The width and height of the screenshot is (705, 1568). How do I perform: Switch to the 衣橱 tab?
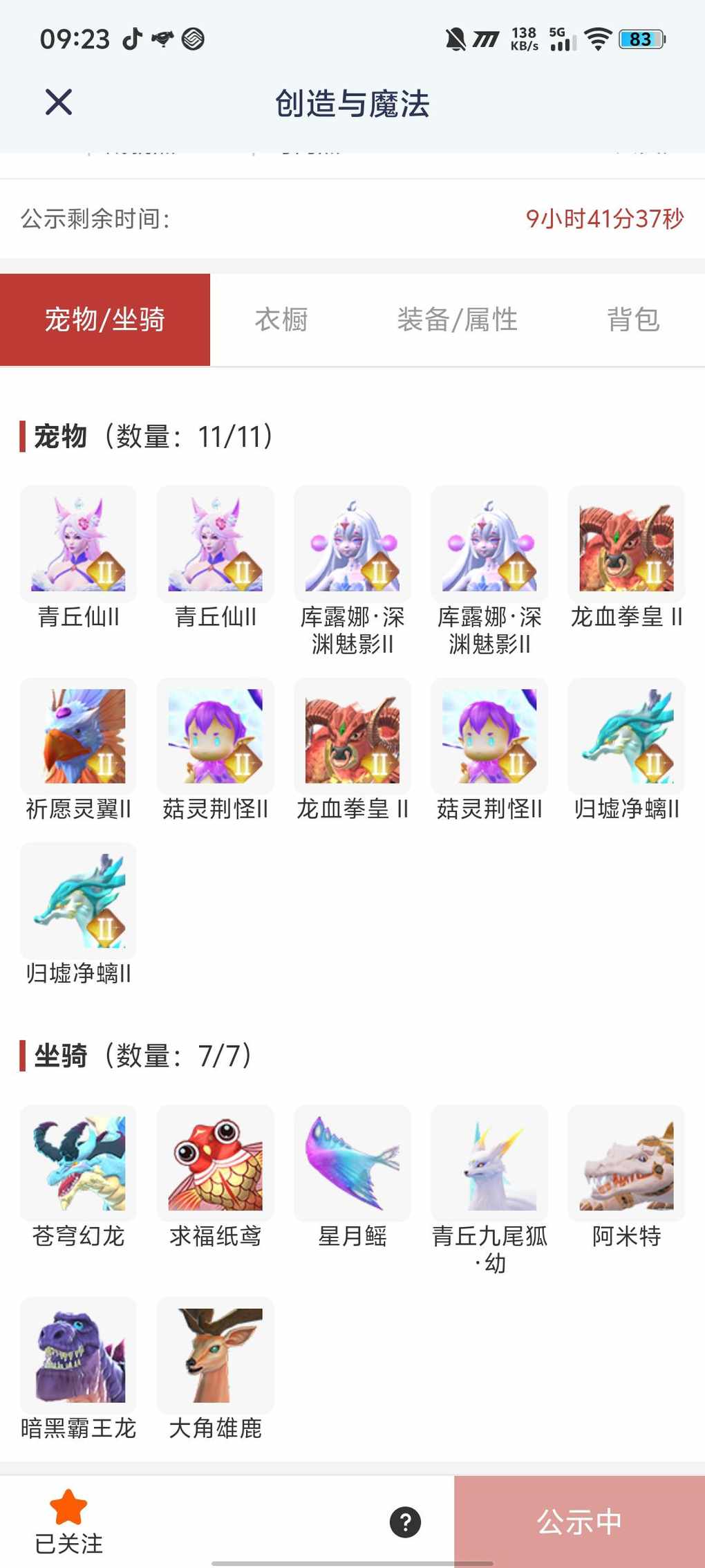coord(281,320)
